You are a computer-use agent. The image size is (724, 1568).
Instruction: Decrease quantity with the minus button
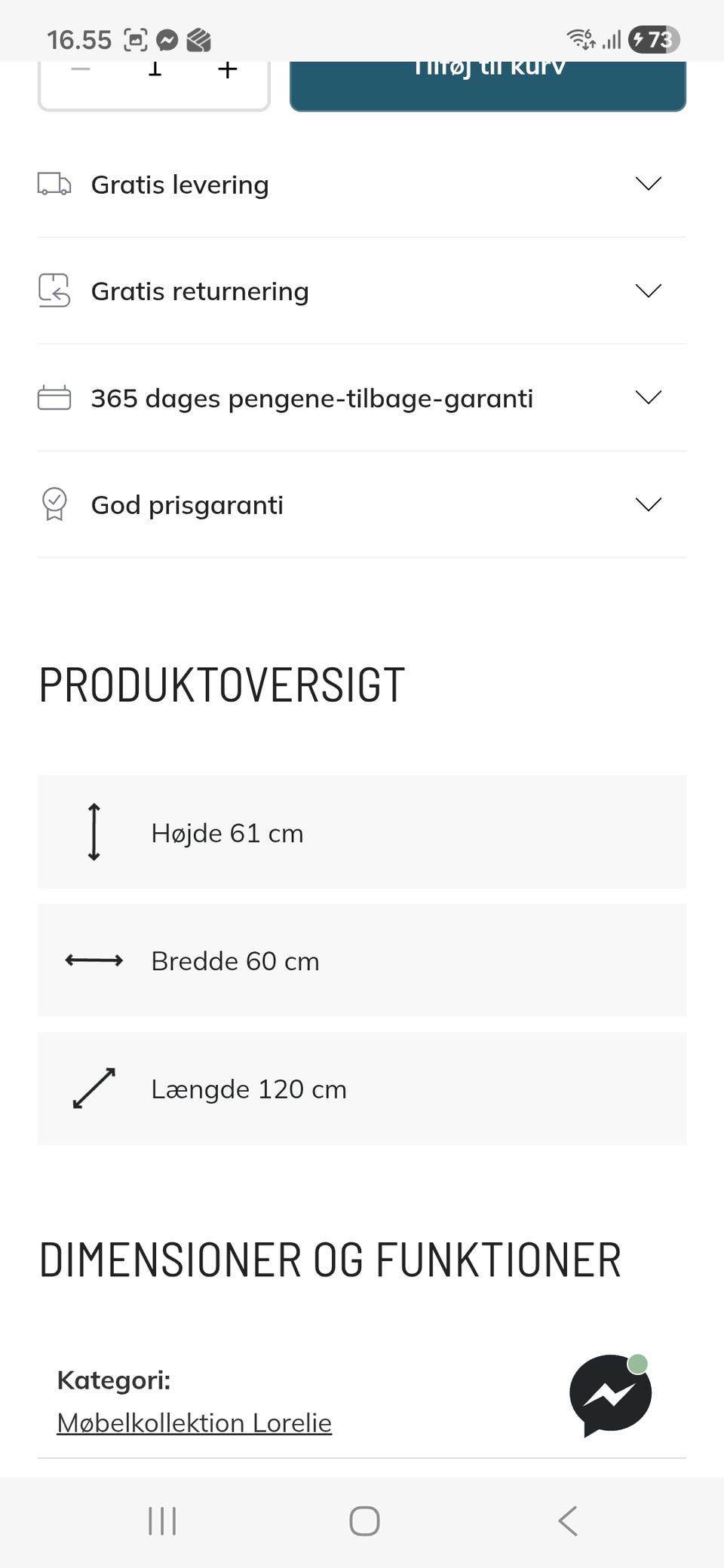[x=81, y=70]
